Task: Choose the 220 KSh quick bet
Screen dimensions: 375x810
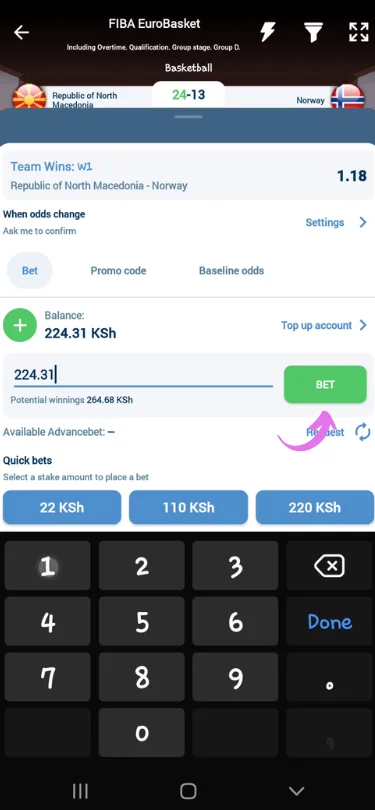Action: [x=315, y=507]
